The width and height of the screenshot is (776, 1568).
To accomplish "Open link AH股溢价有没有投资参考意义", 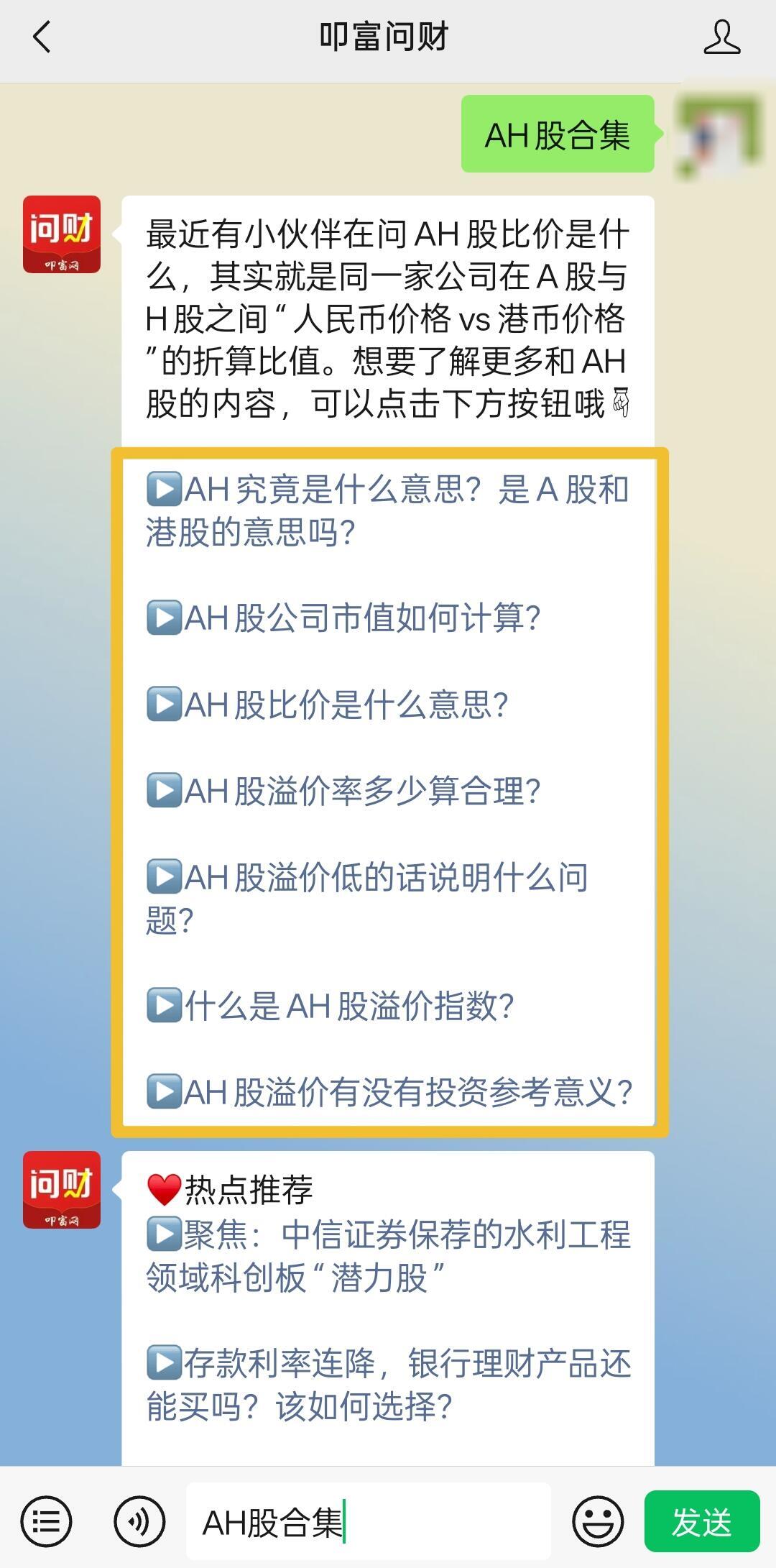I will (407, 1092).
